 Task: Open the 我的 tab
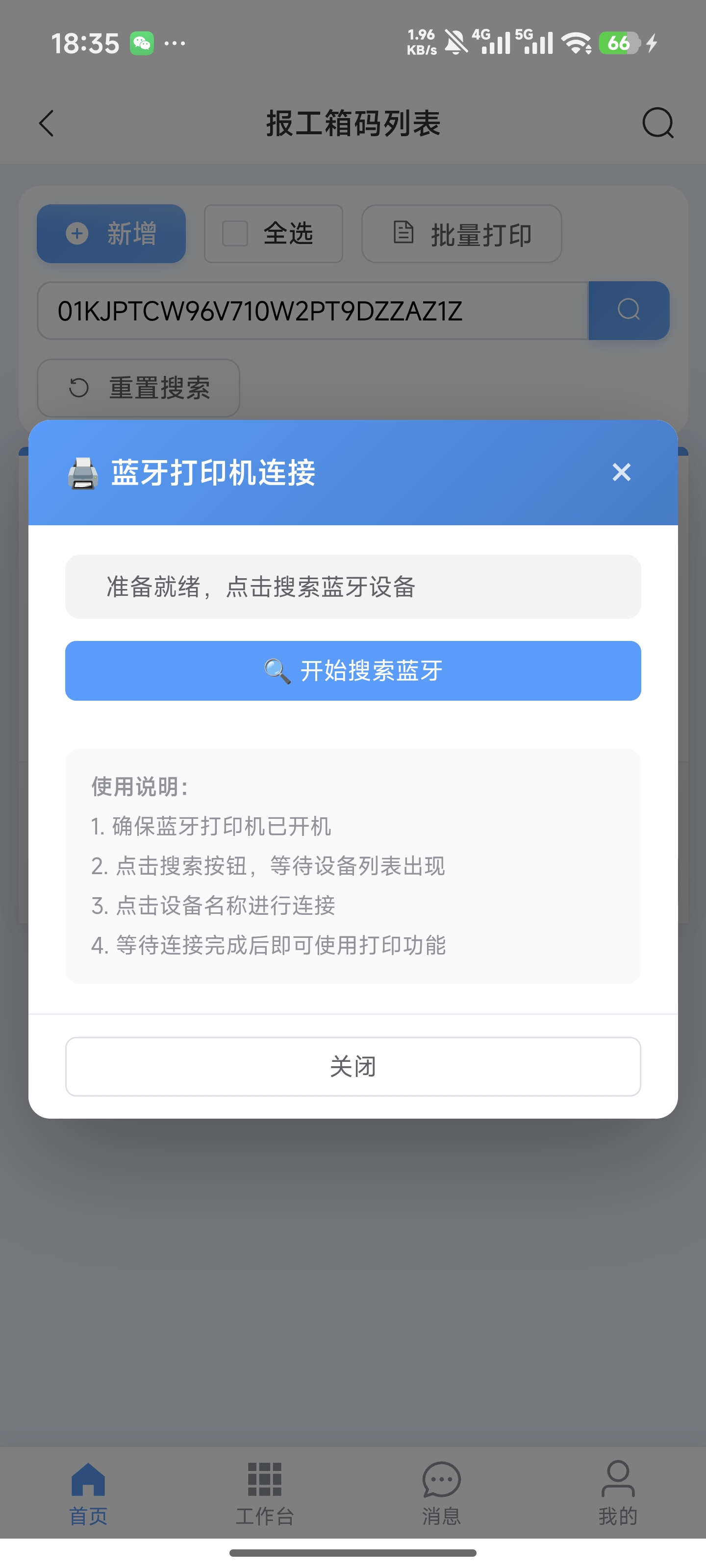pos(617,1492)
